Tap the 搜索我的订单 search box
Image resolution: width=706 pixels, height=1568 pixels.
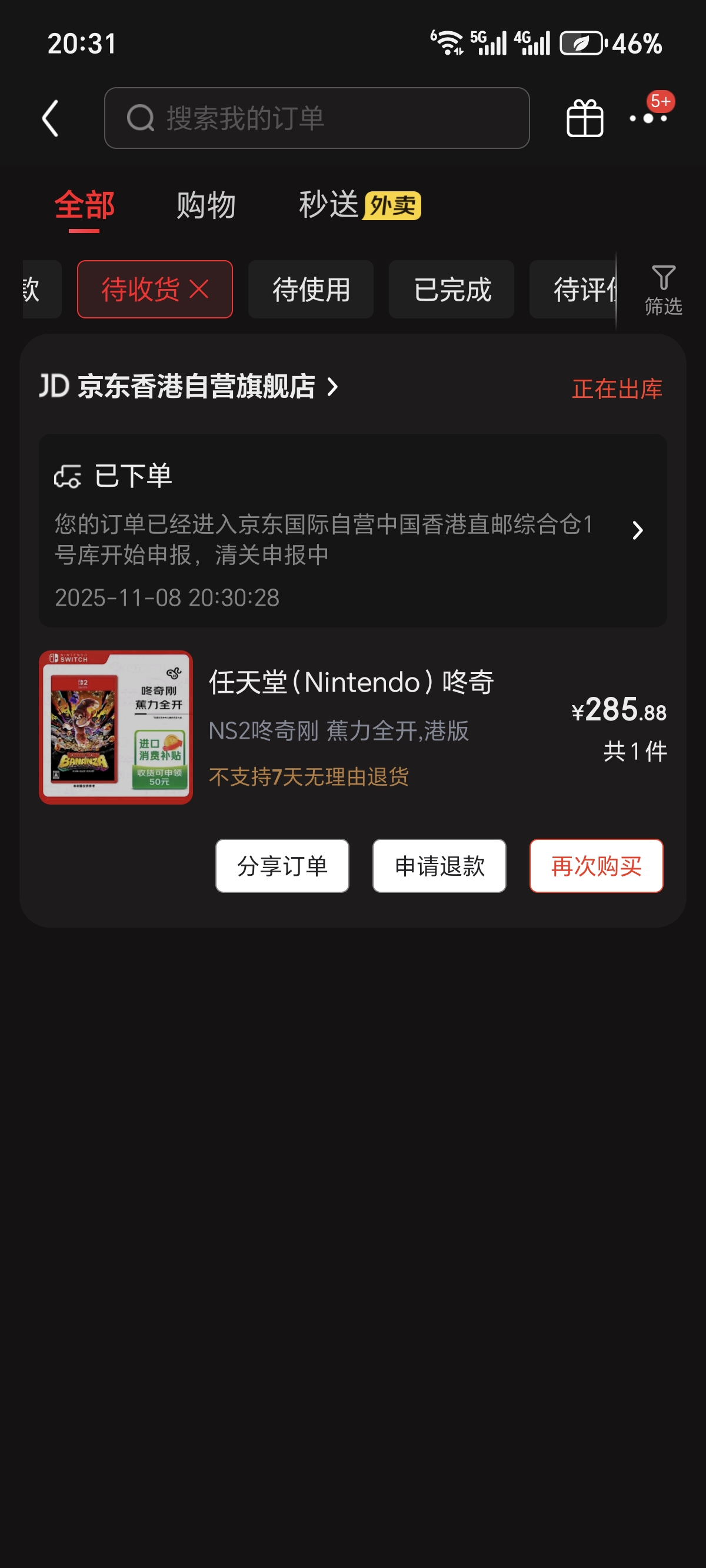pos(317,118)
